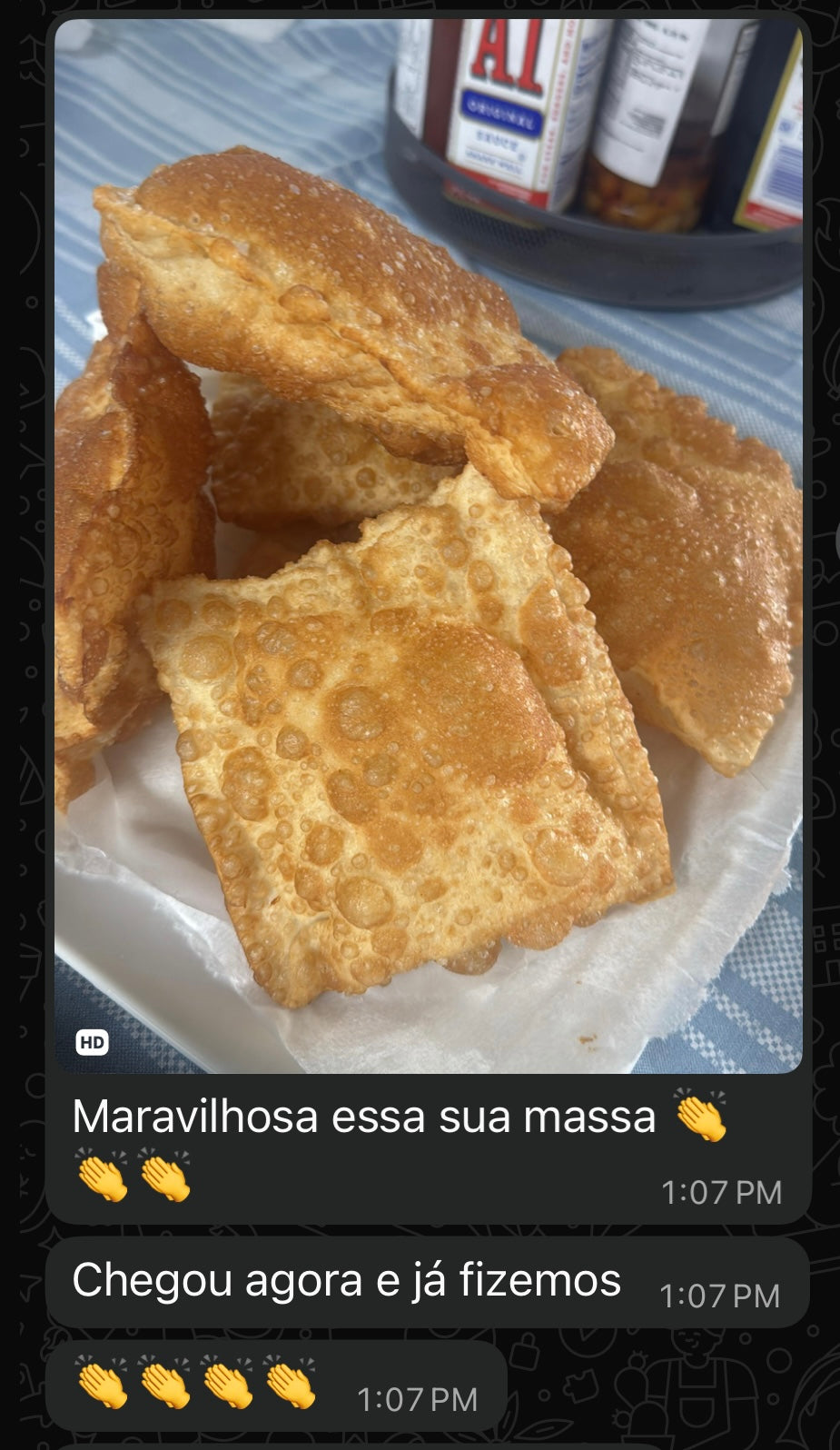Open the fried pastel photo in full view
The width and height of the screenshot is (840, 1450).
[428, 545]
